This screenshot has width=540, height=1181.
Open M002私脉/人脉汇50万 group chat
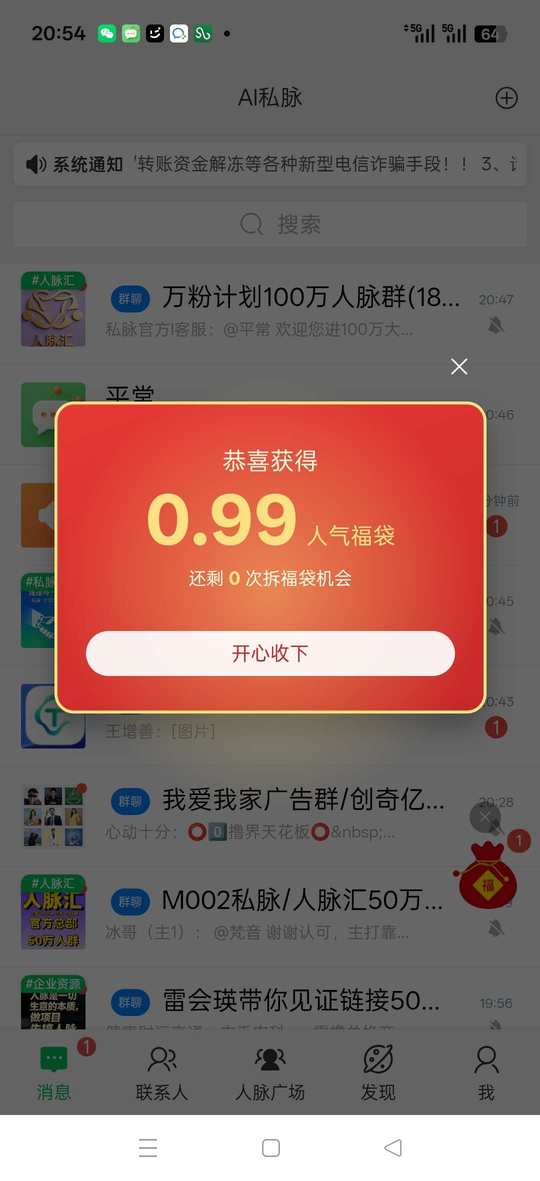(x=270, y=915)
